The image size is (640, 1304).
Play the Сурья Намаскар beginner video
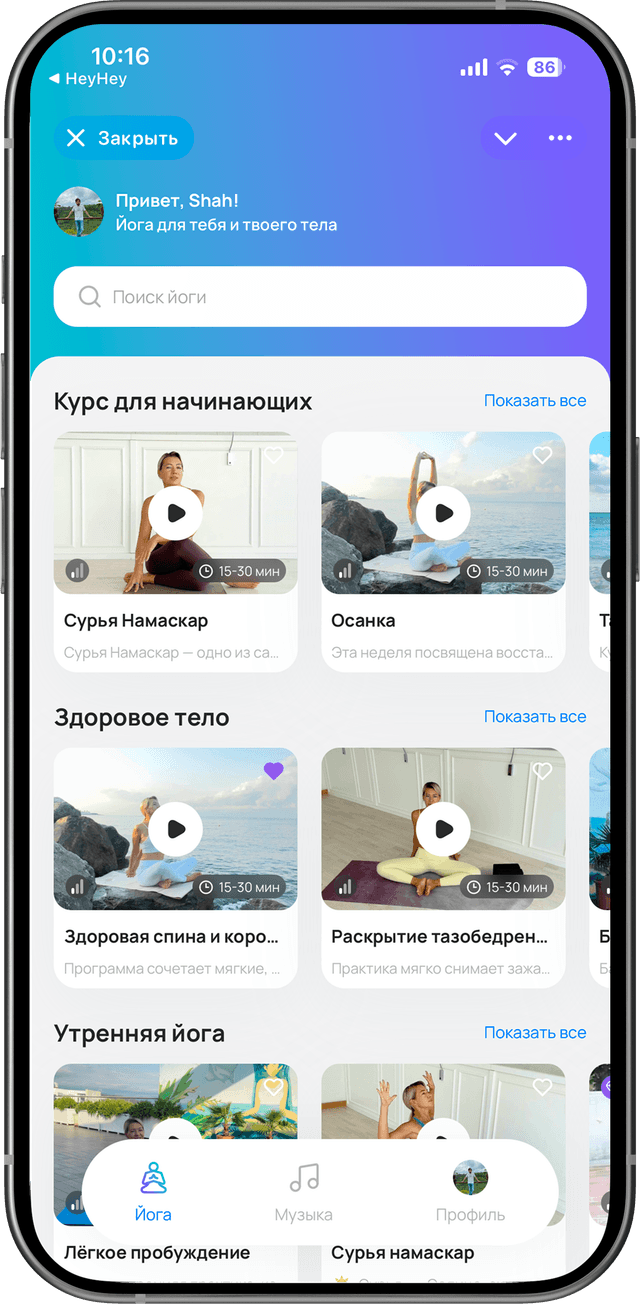click(x=176, y=513)
